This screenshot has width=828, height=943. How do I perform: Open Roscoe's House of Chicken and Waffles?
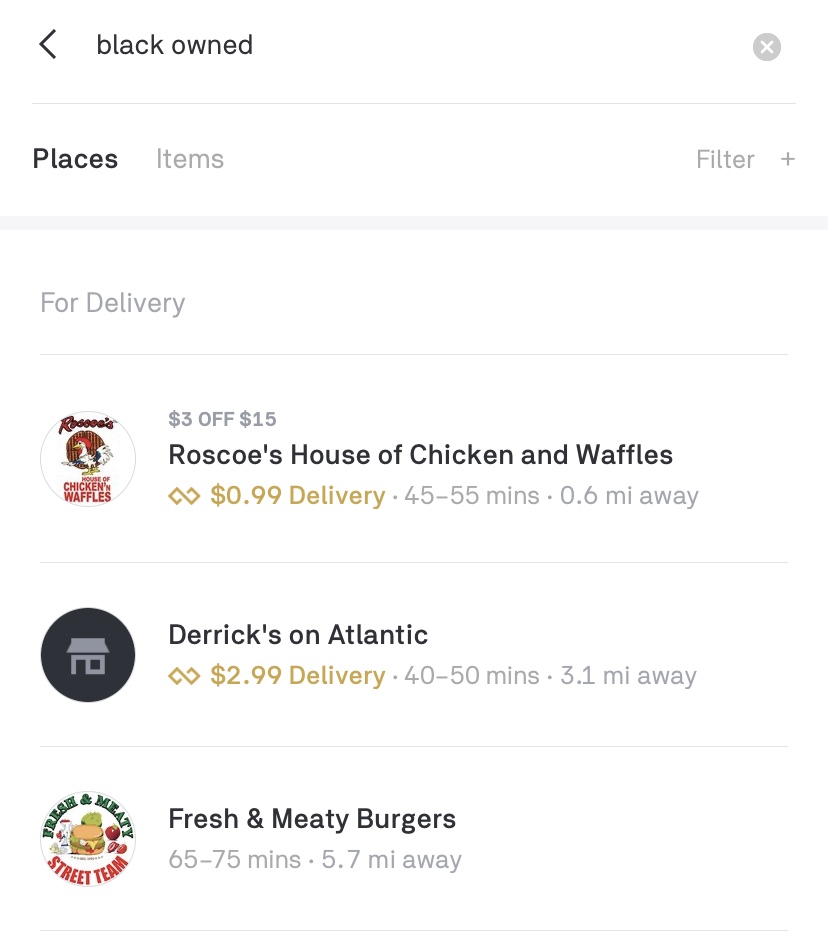[420, 456]
